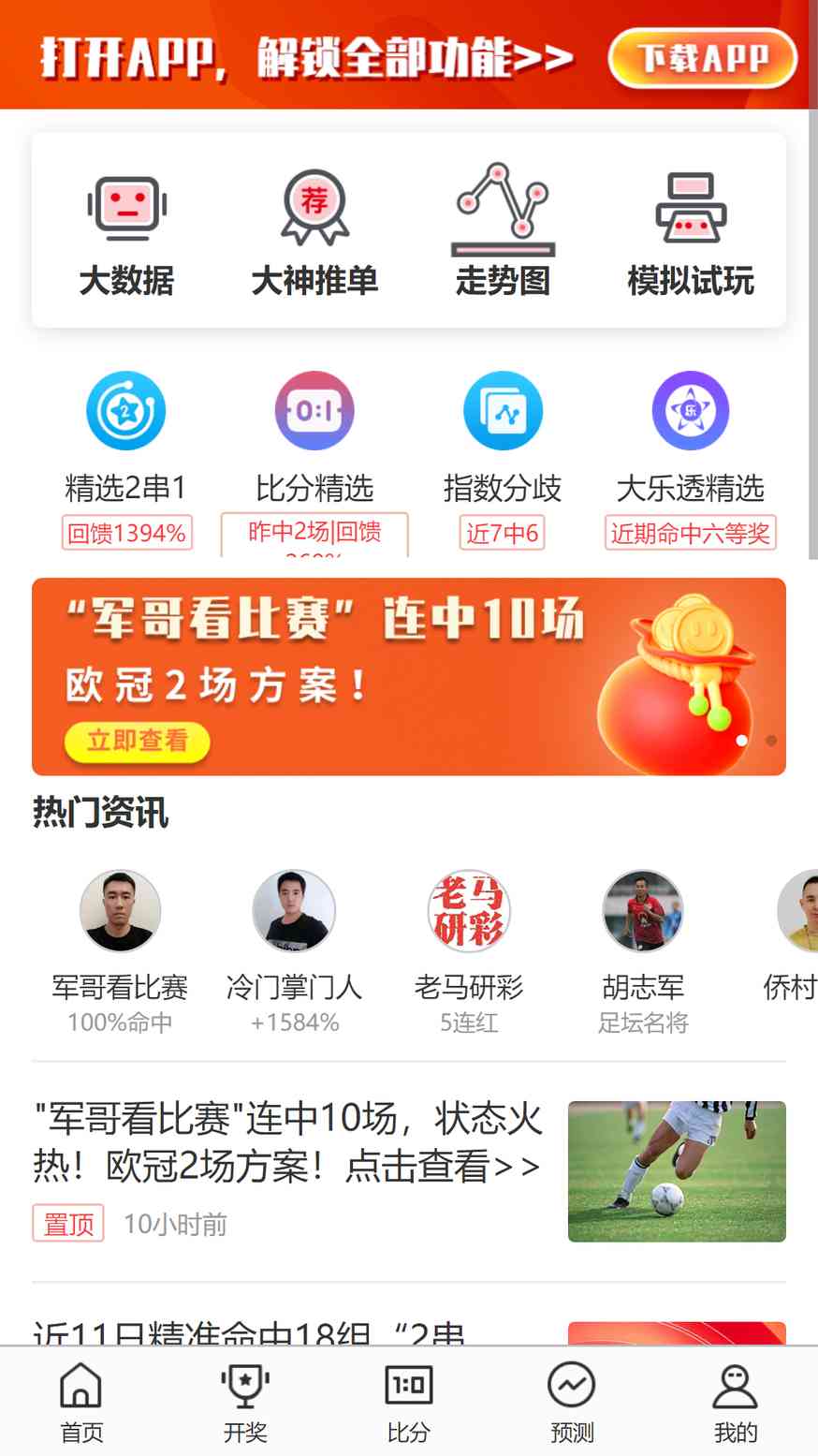The width and height of the screenshot is (818, 1456).
Task: Tap the 下载APP download button
Action: point(702,58)
